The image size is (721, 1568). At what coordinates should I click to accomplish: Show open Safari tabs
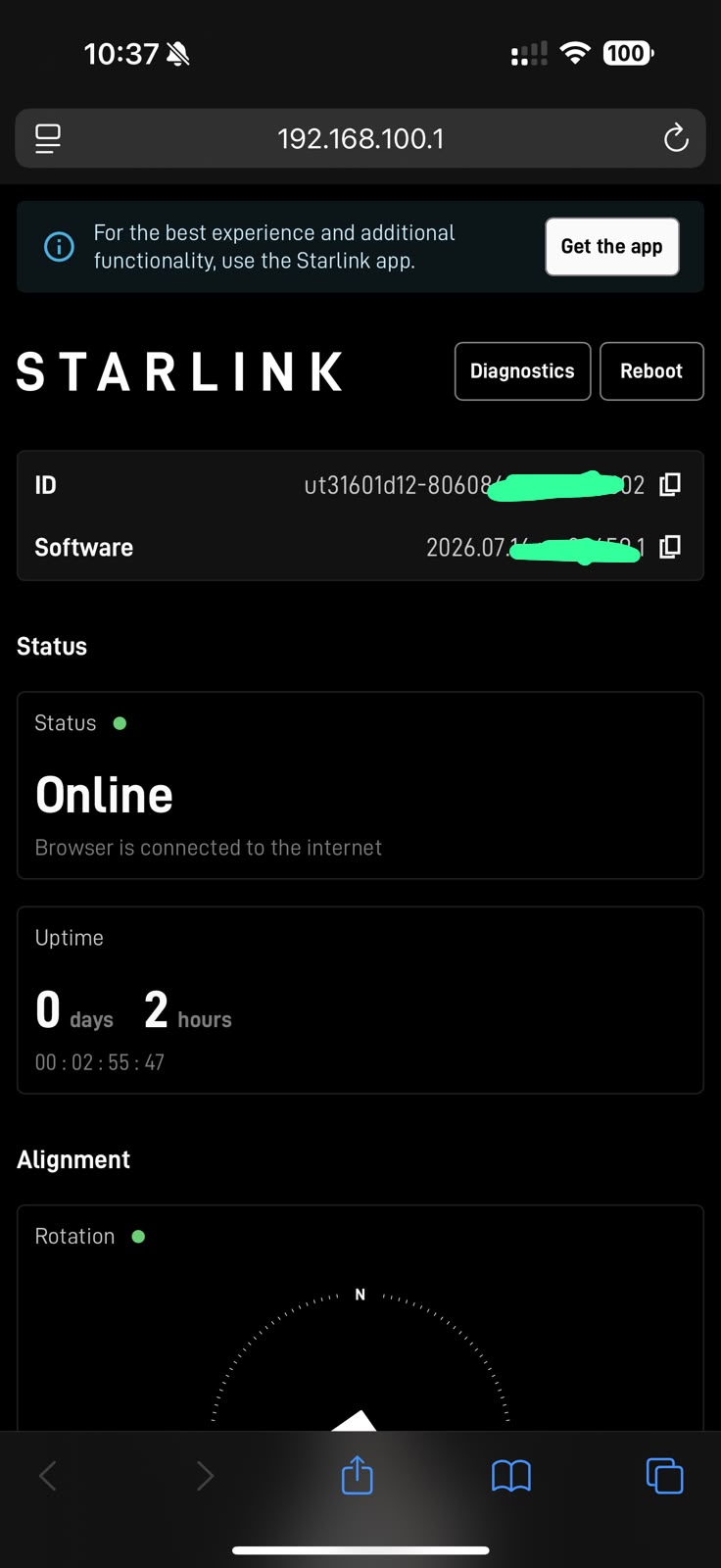(664, 1475)
